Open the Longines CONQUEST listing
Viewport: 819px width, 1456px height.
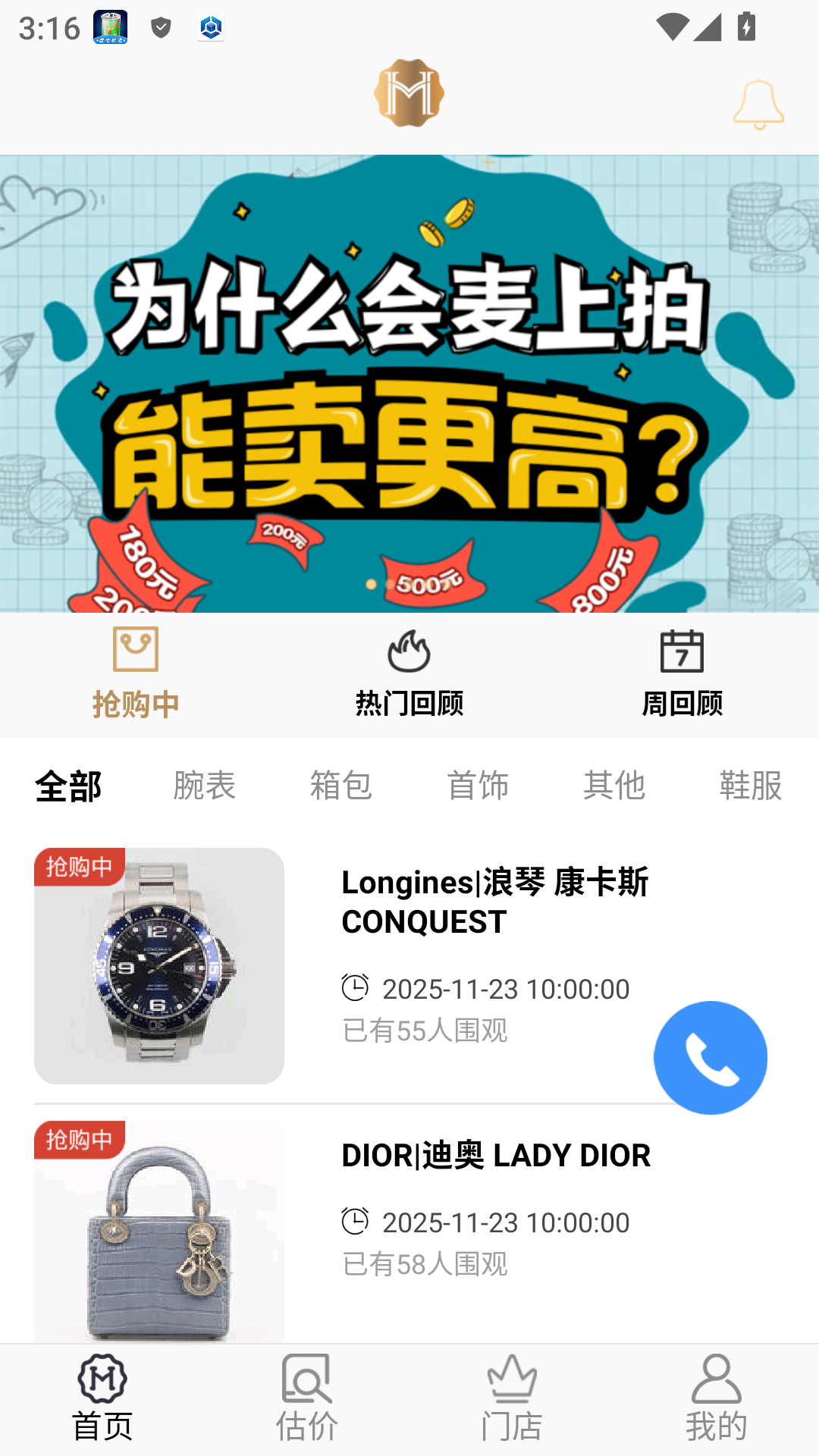click(493, 902)
